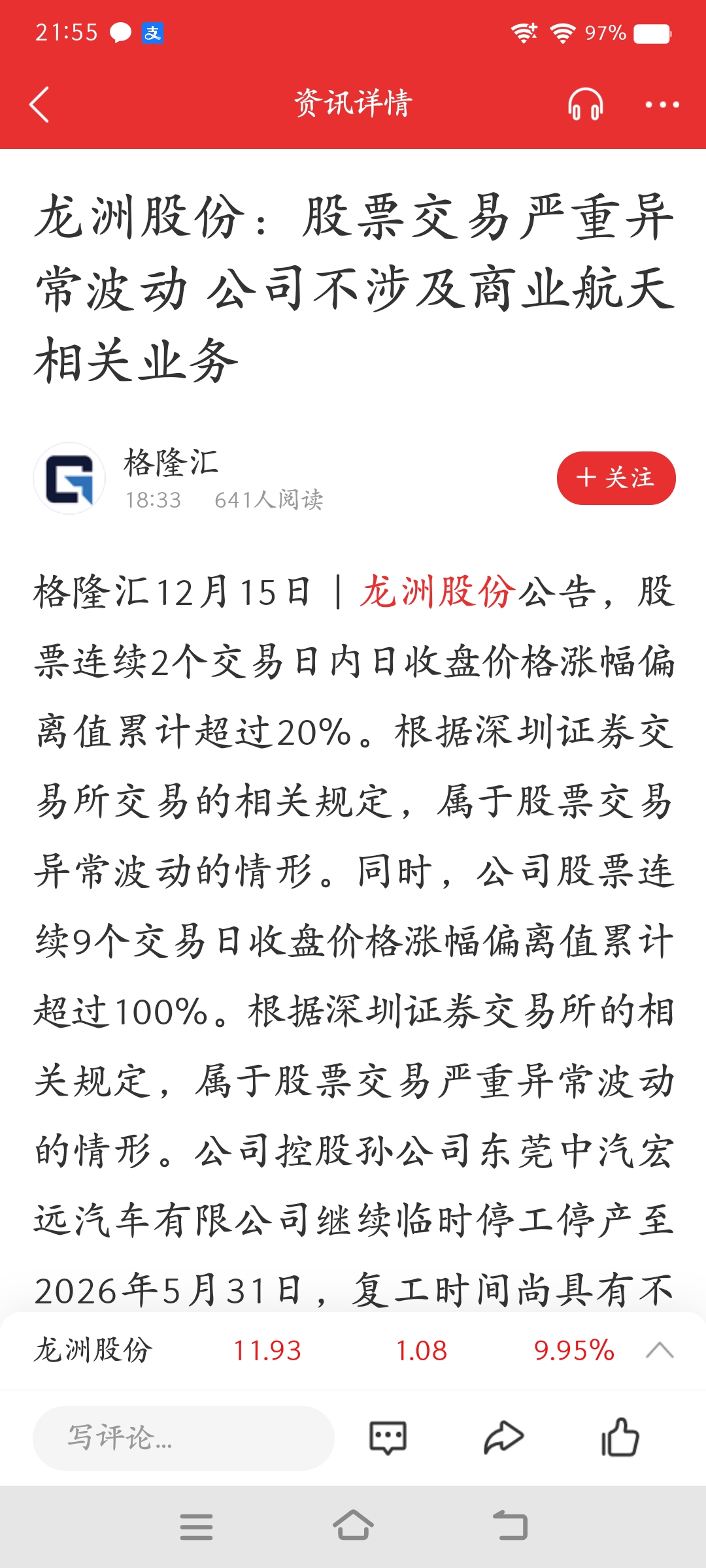Image resolution: width=706 pixels, height=1568 pixels.
Task: Share this article
Action: point(503,1437)
